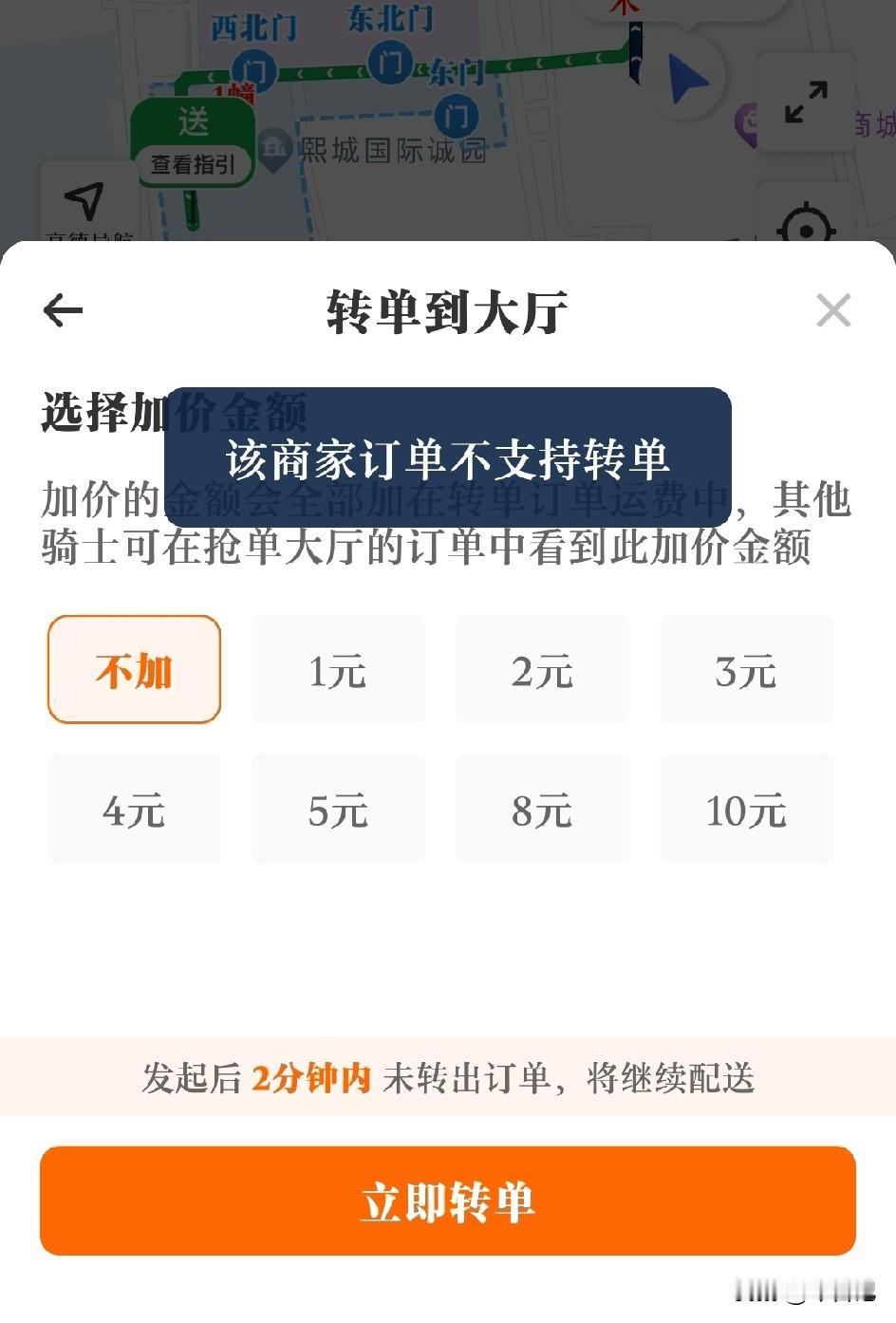The image size is (896, 1323).
Task: Select the 2元 surcharge option
Action: (542, 669)
